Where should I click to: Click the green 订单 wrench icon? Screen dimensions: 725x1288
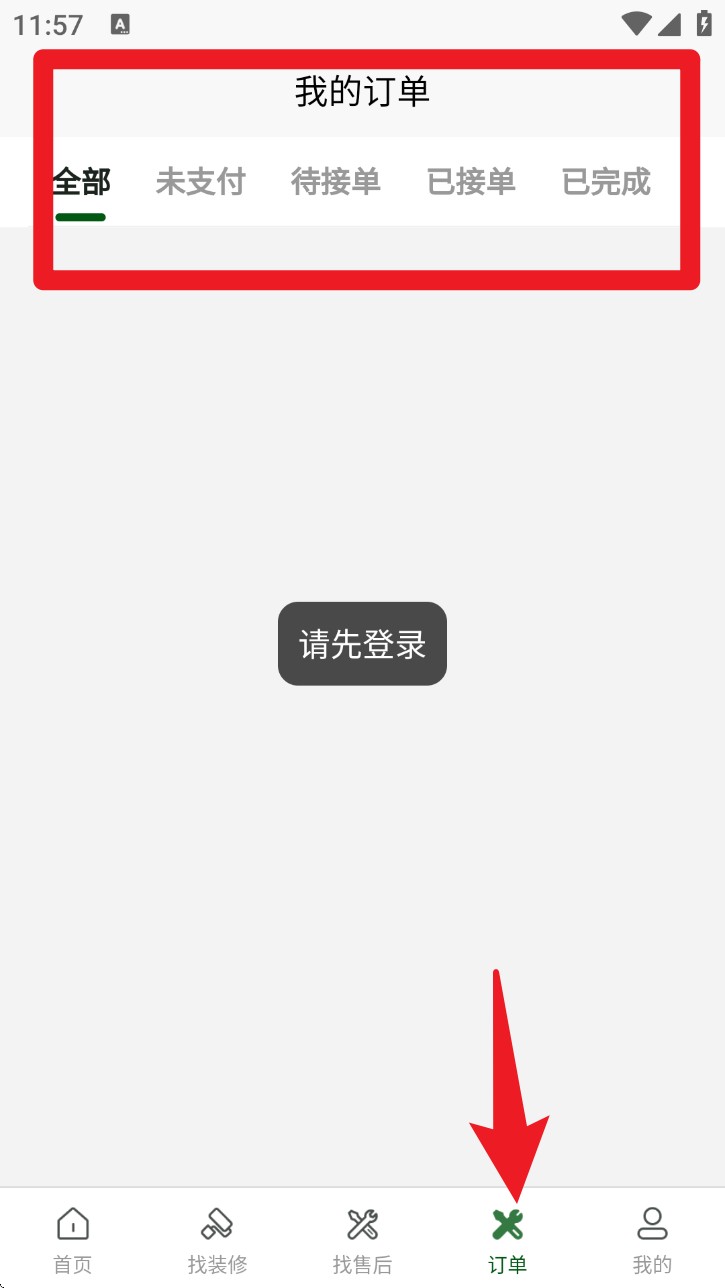click(x=507, y=1222)
